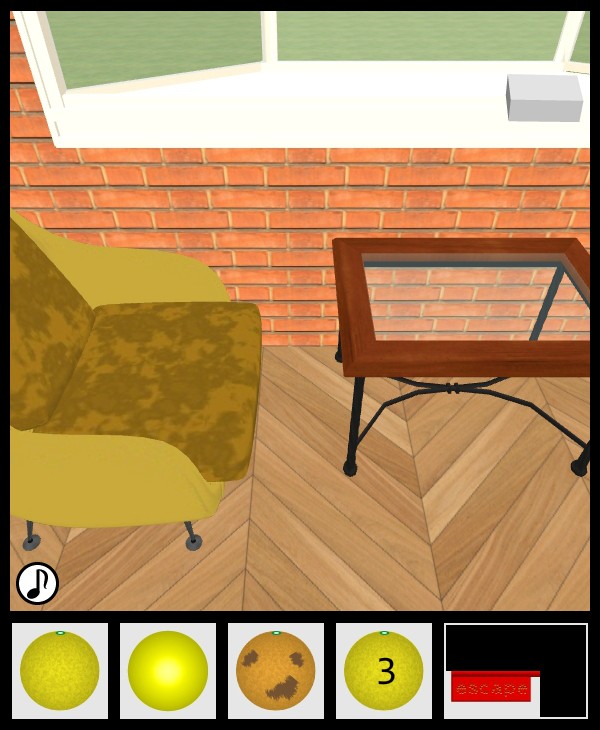Select the yellow fruit numbered 3
Screen dimensions: 600x730
(384, 671)
